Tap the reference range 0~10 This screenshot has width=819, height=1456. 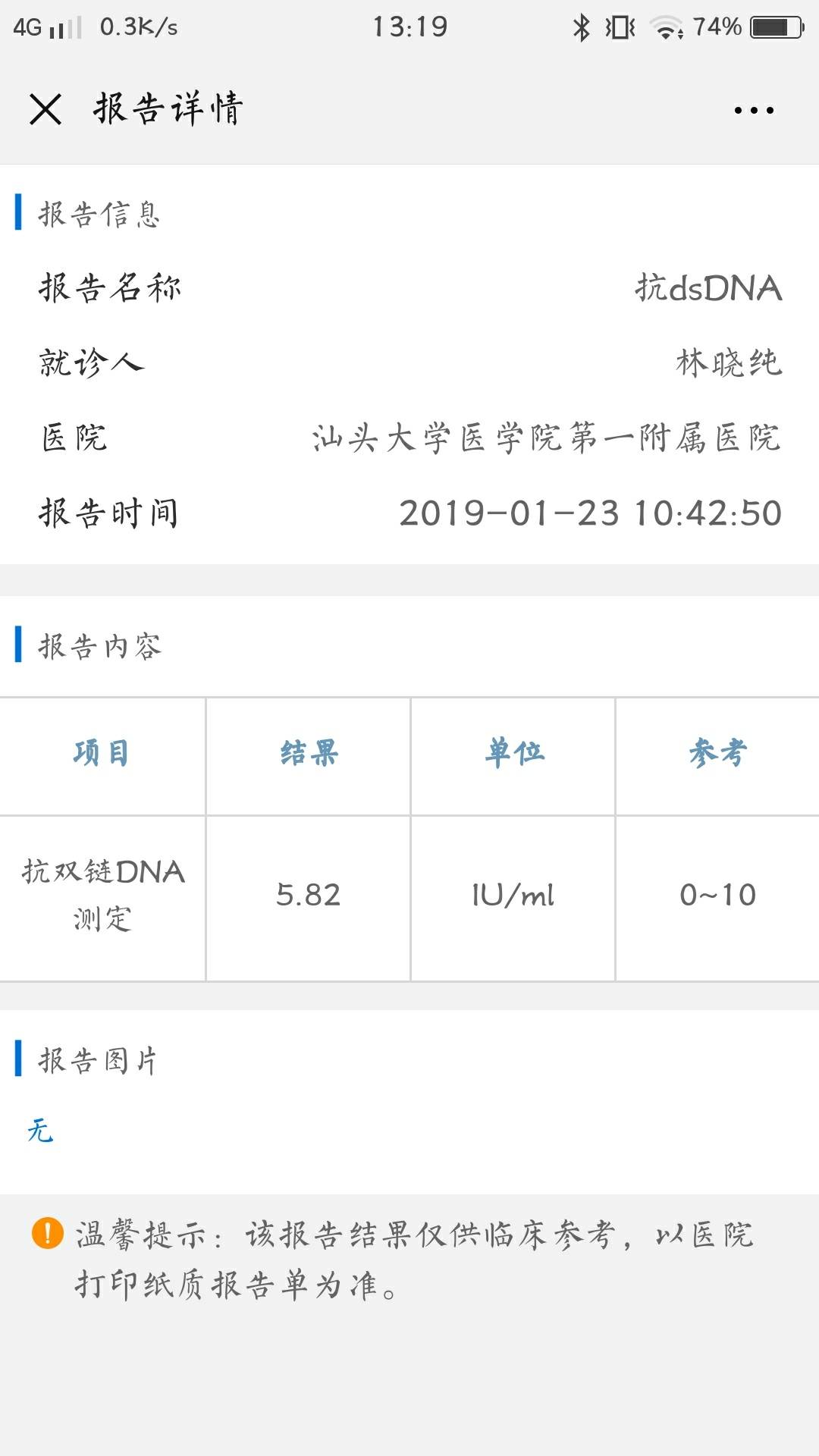coord(718,895)
